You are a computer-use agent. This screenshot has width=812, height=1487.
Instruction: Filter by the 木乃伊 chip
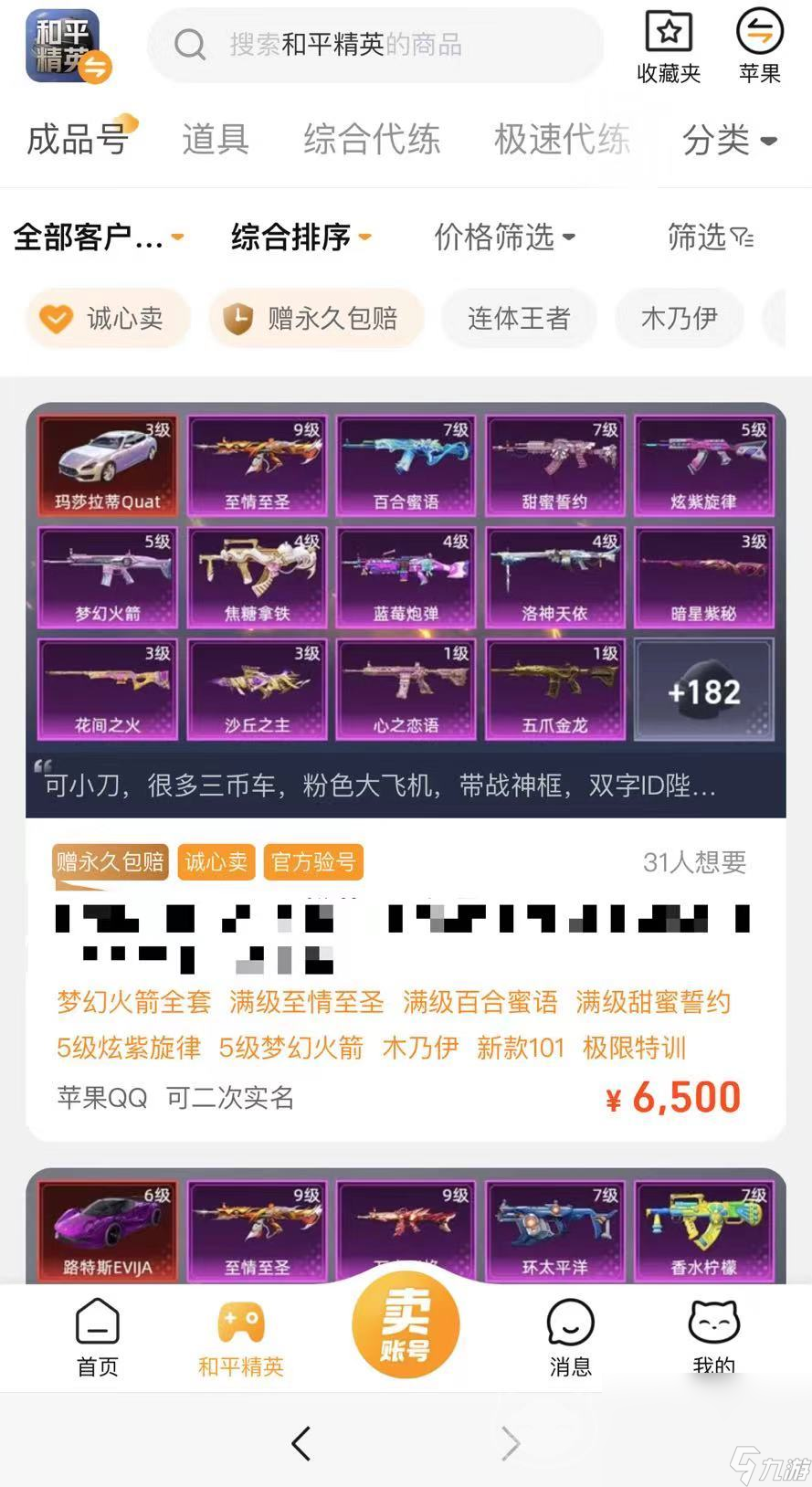[x=679, y=318]
